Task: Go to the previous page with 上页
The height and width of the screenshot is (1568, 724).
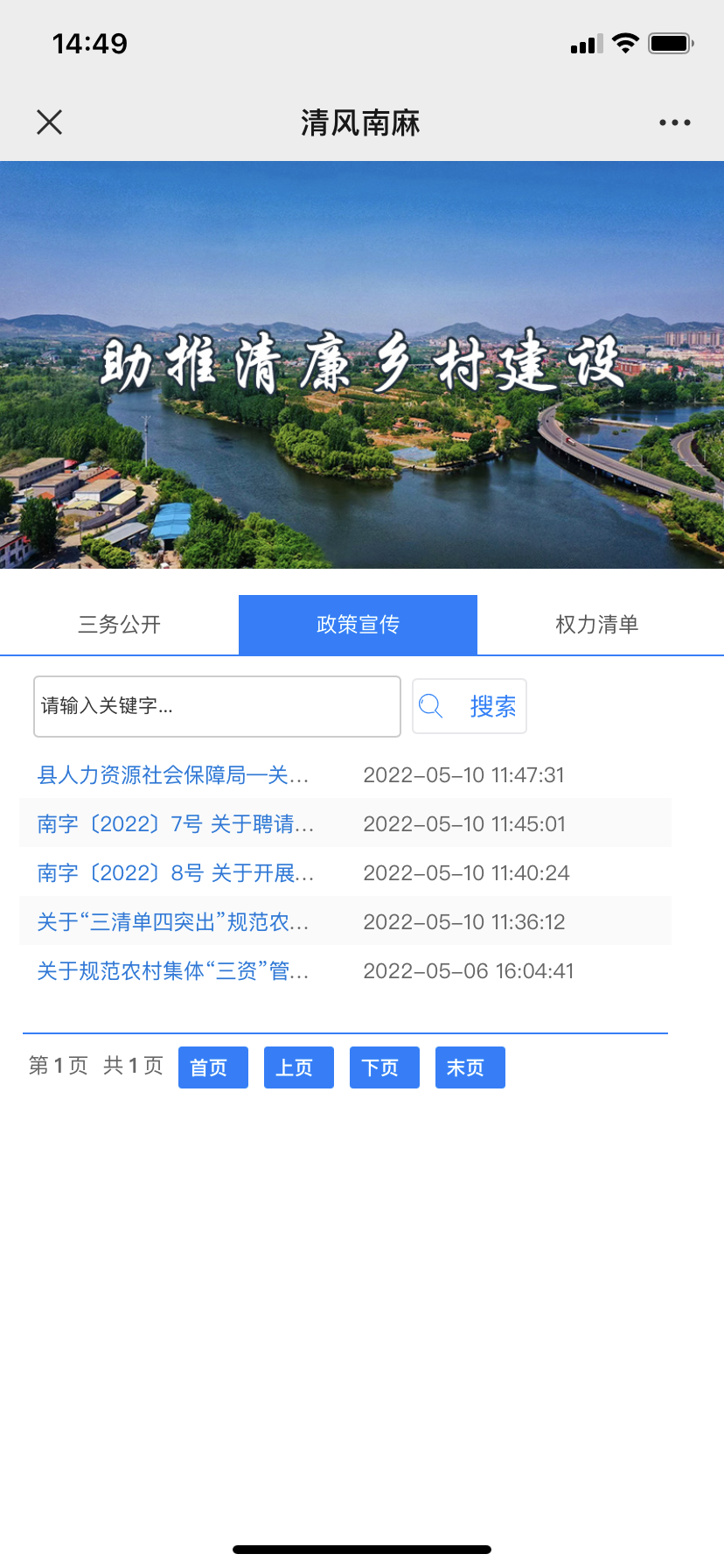Action: coord(299,1067)
